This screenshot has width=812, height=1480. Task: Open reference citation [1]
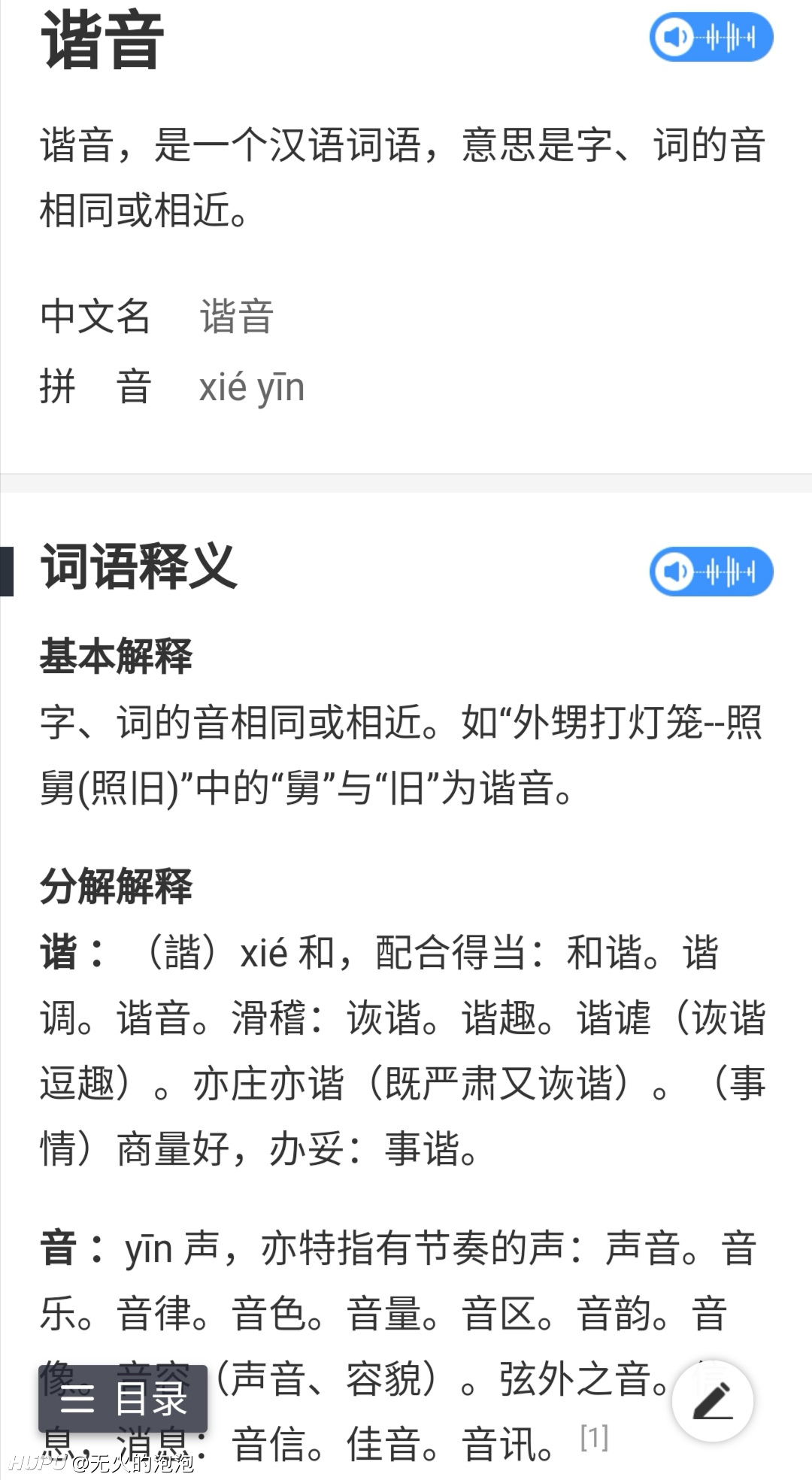594,1437
